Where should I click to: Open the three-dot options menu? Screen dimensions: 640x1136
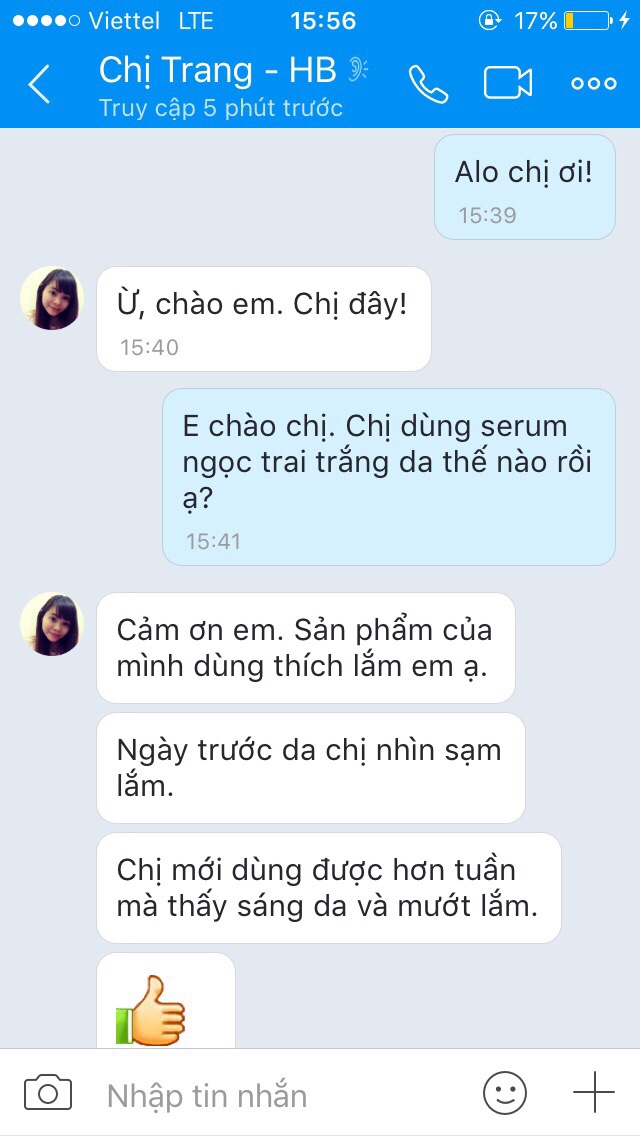pyautogui.click(x=594, y=83)
